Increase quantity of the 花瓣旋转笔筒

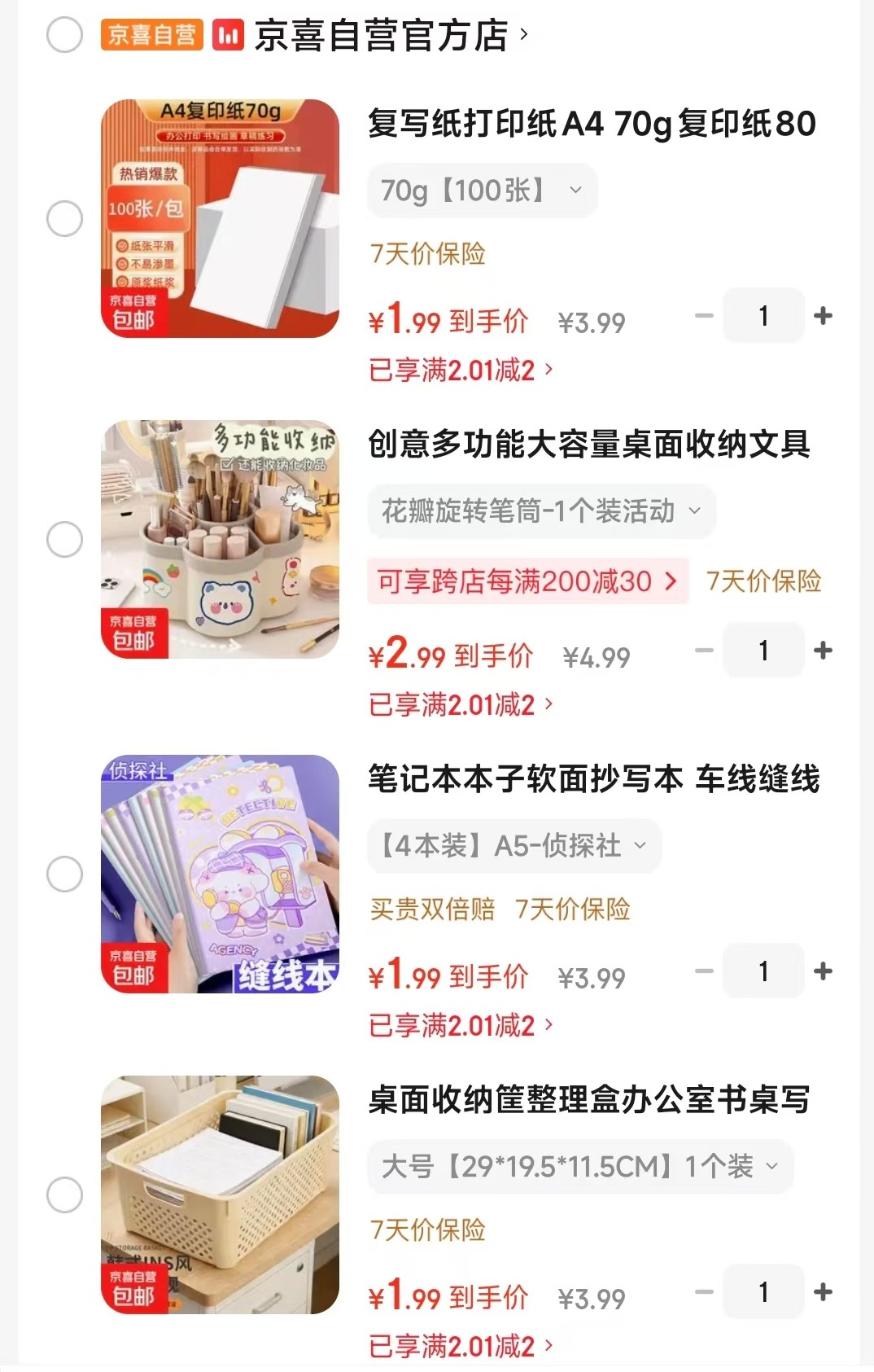coord(823,651)
